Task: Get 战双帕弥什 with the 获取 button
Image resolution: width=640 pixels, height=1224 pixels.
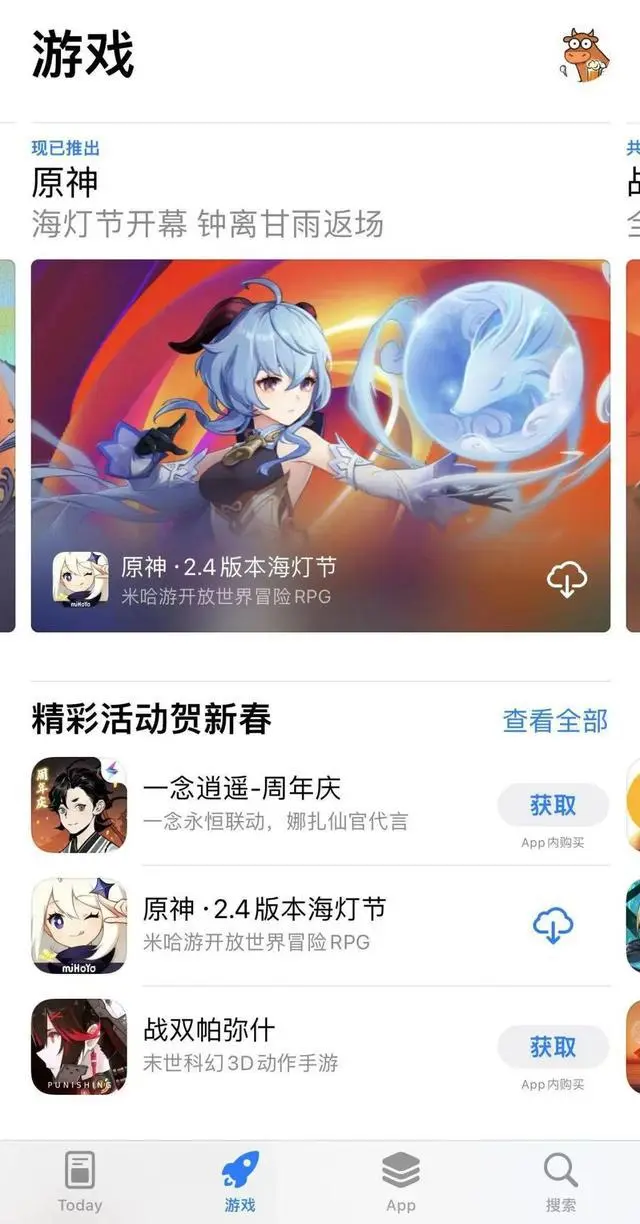Action: (x=553, y=1047)
